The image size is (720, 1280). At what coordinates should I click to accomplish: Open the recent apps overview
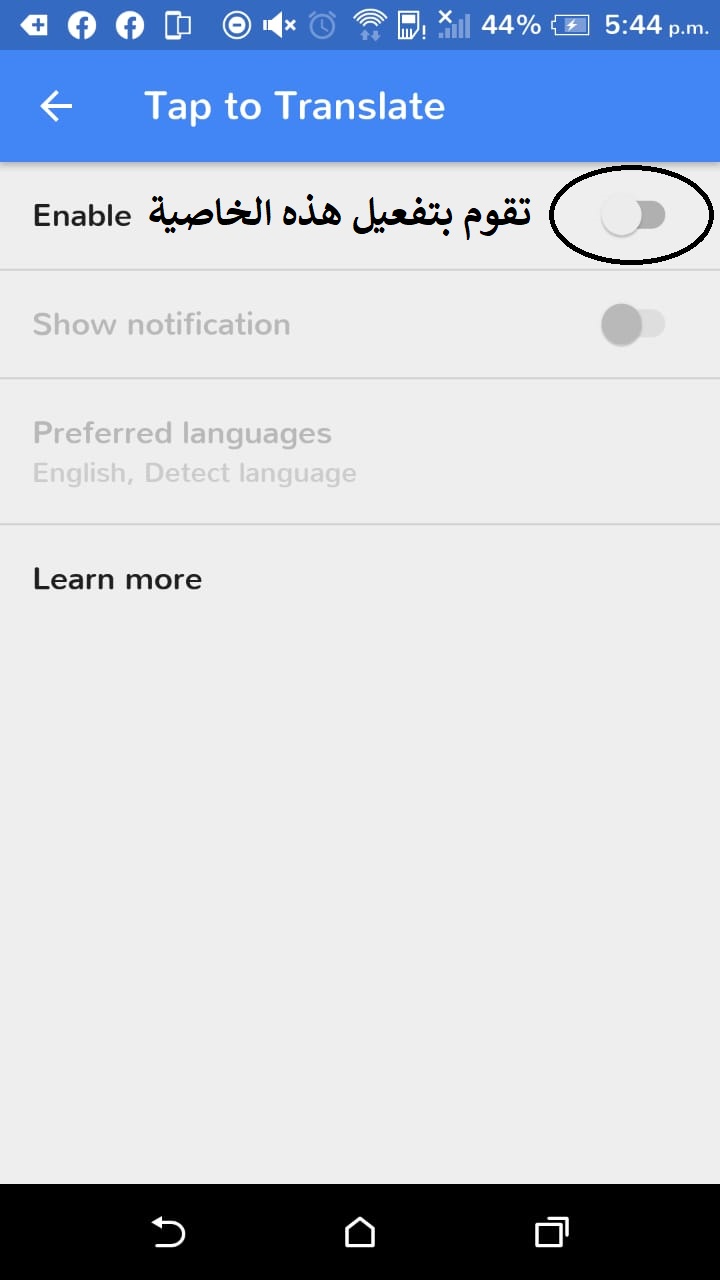tap(551, 1232)
